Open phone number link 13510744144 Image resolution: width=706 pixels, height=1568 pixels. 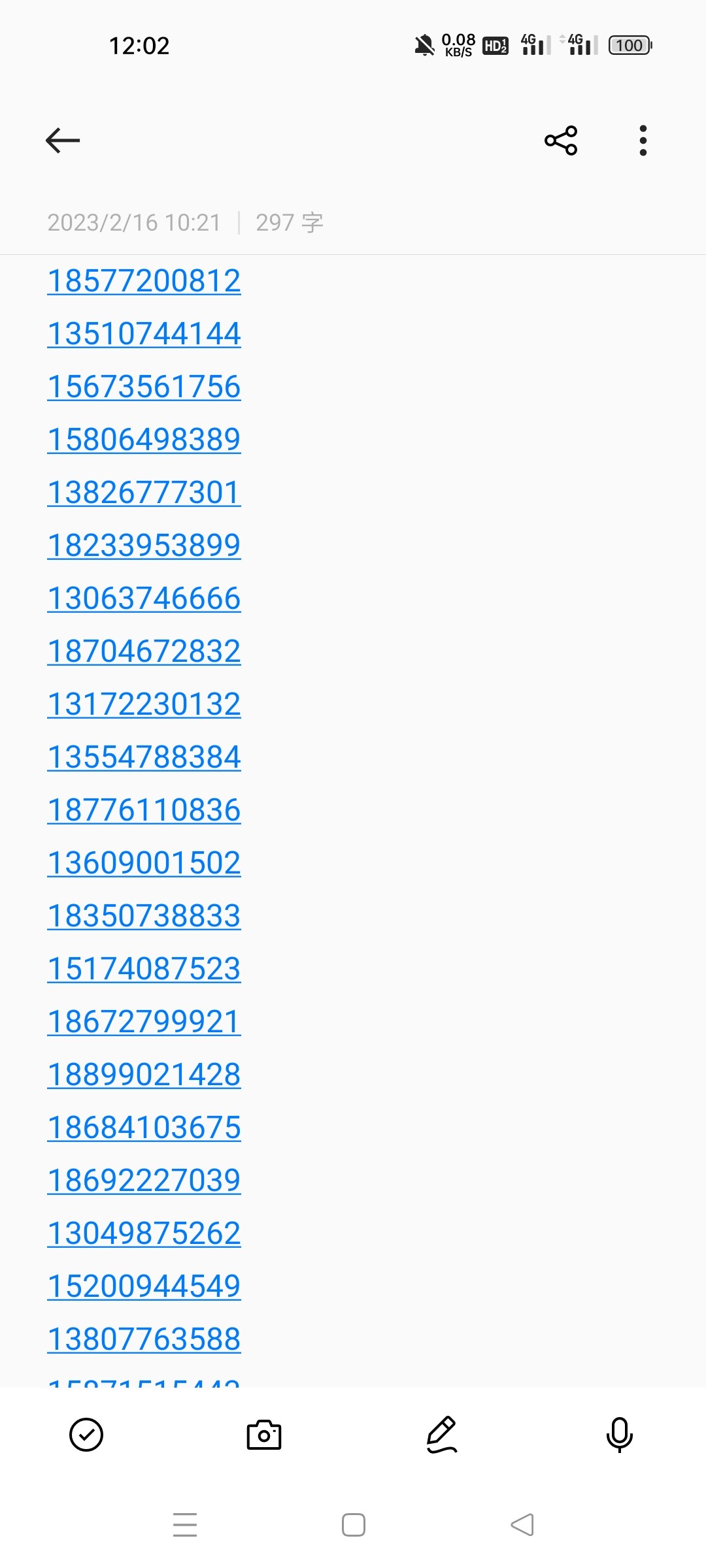(x=144, y=334)
